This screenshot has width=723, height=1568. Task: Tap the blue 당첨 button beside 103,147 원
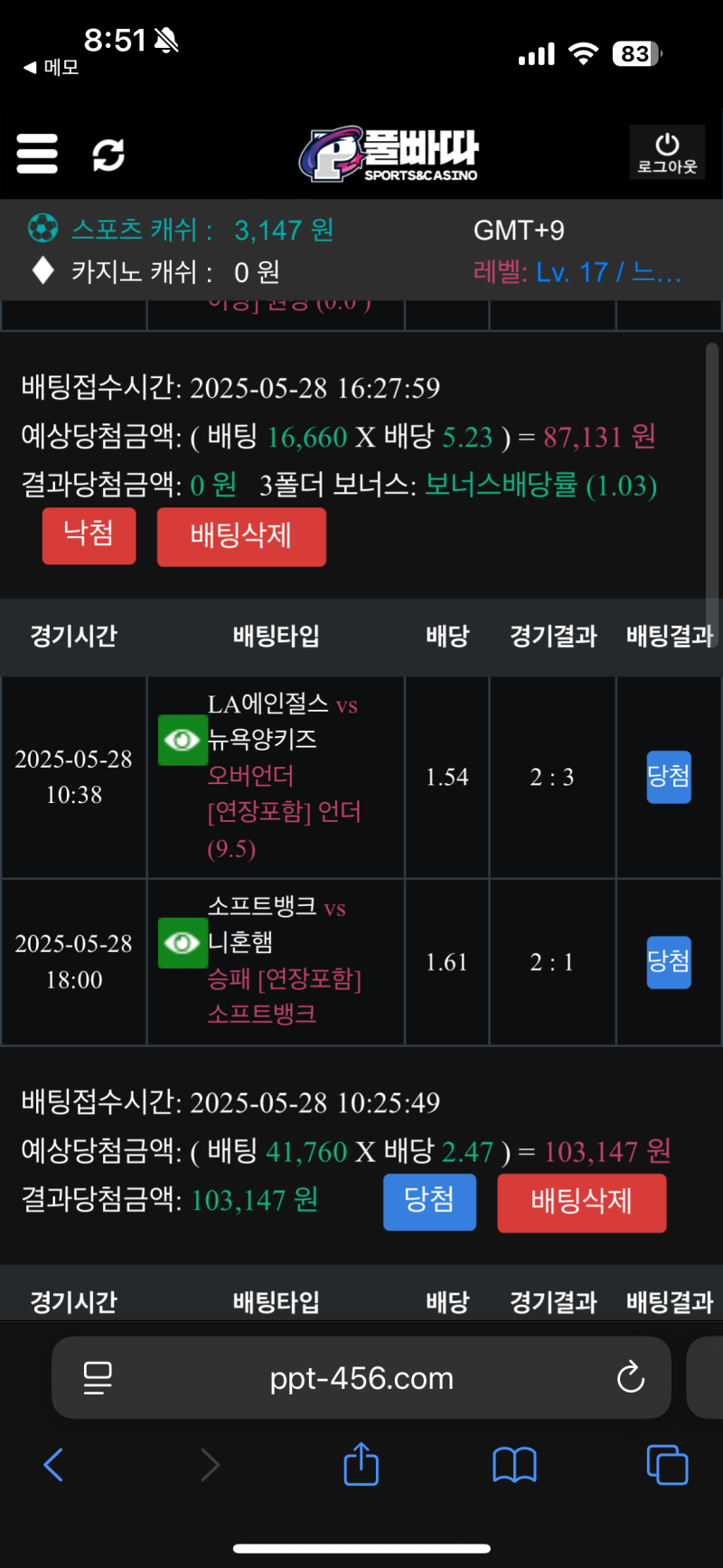click(429, 1201)
